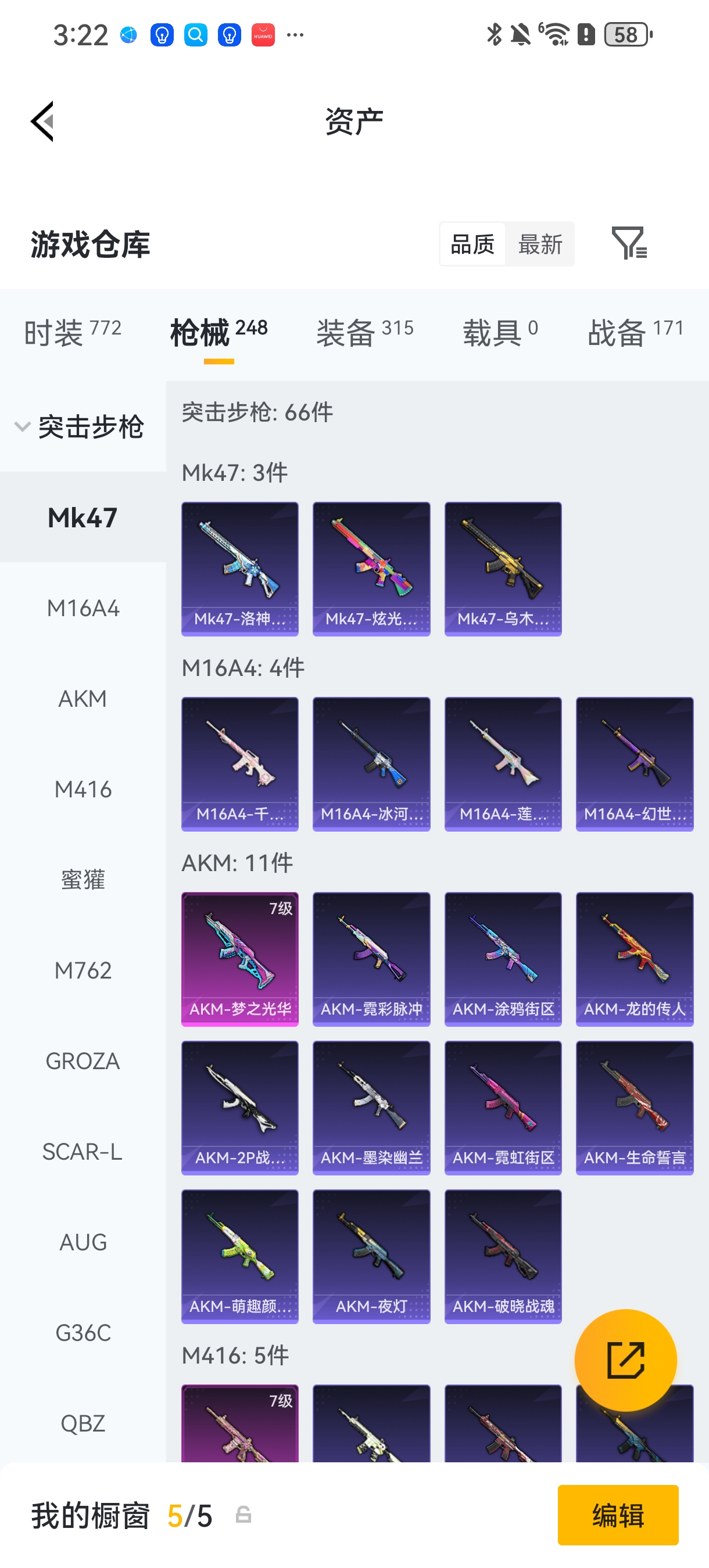Select GROZA in the side list
This screenshot has width=709, height=1568.
click(x=83, y=1061)
